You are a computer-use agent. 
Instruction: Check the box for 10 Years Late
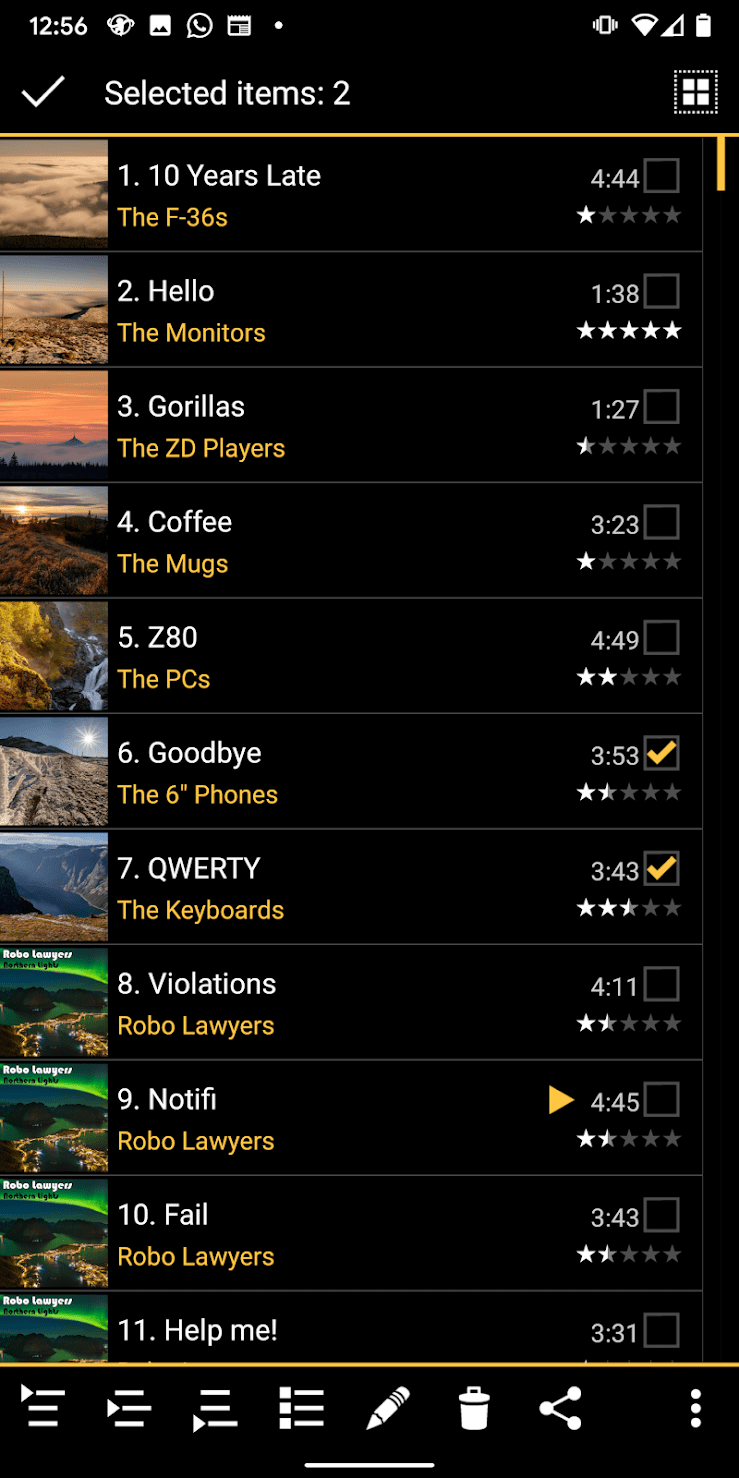coord(661,176)
